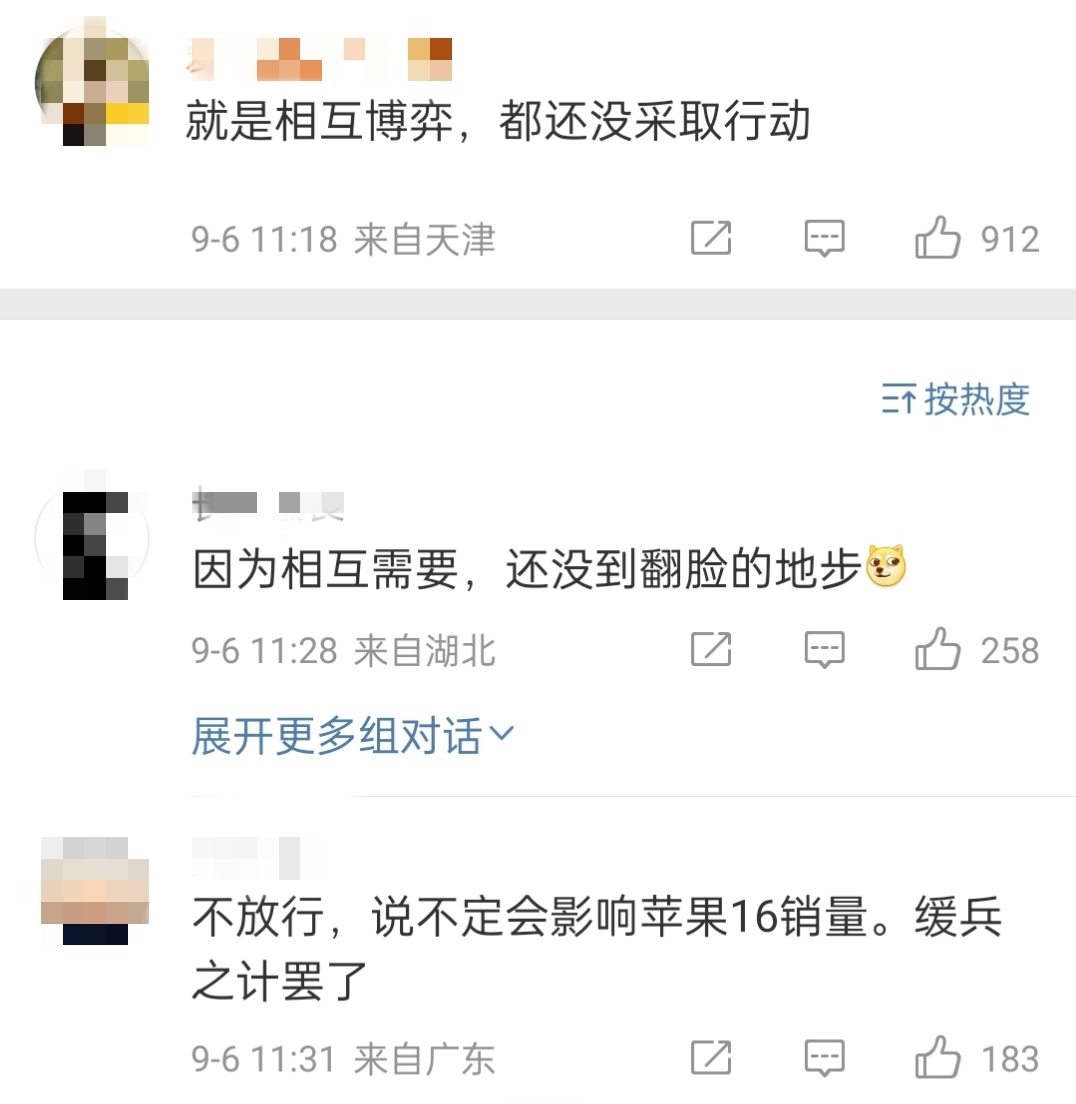
Task: Expand 展开更多组对话
Action: 352,737
